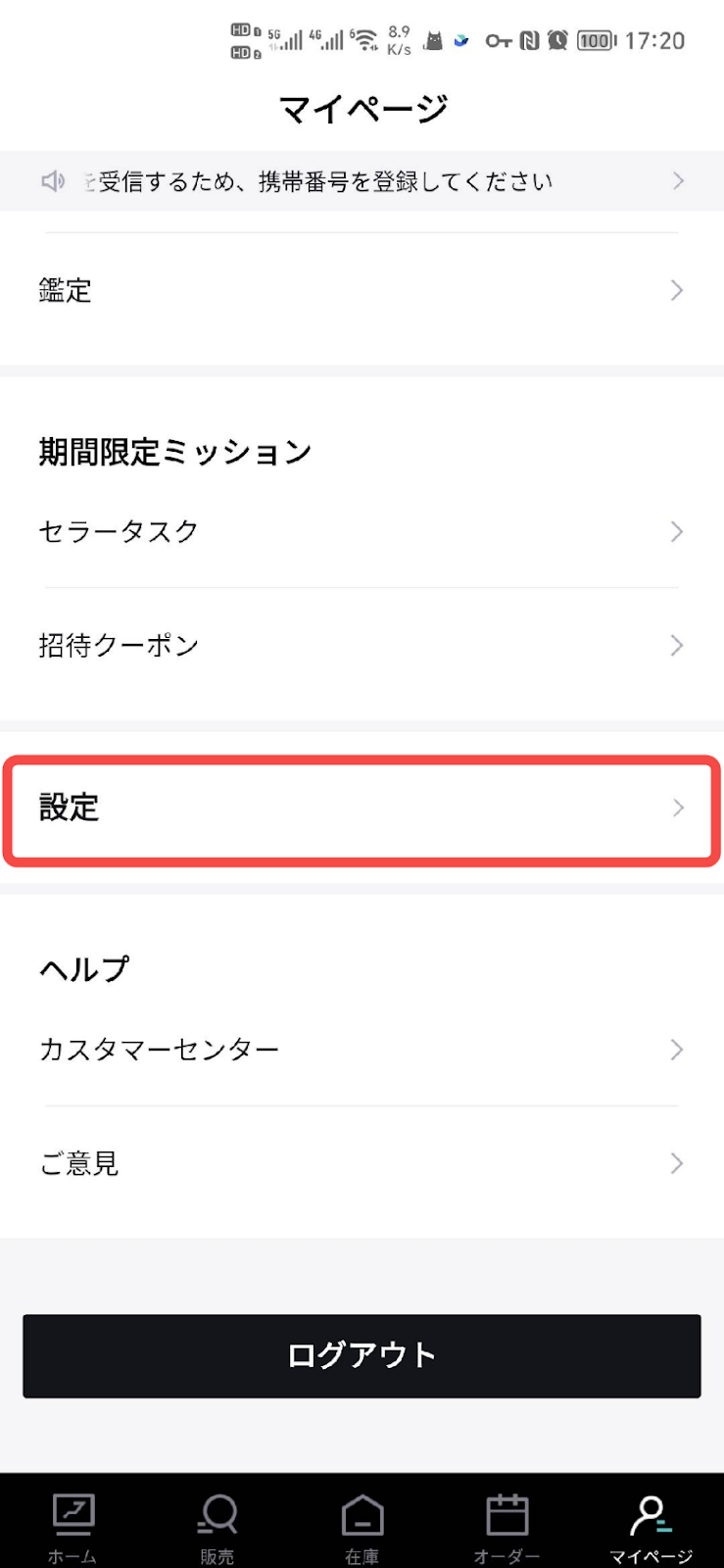
Task: Select the マイページ tab
Action: (x=652, y=1527)
